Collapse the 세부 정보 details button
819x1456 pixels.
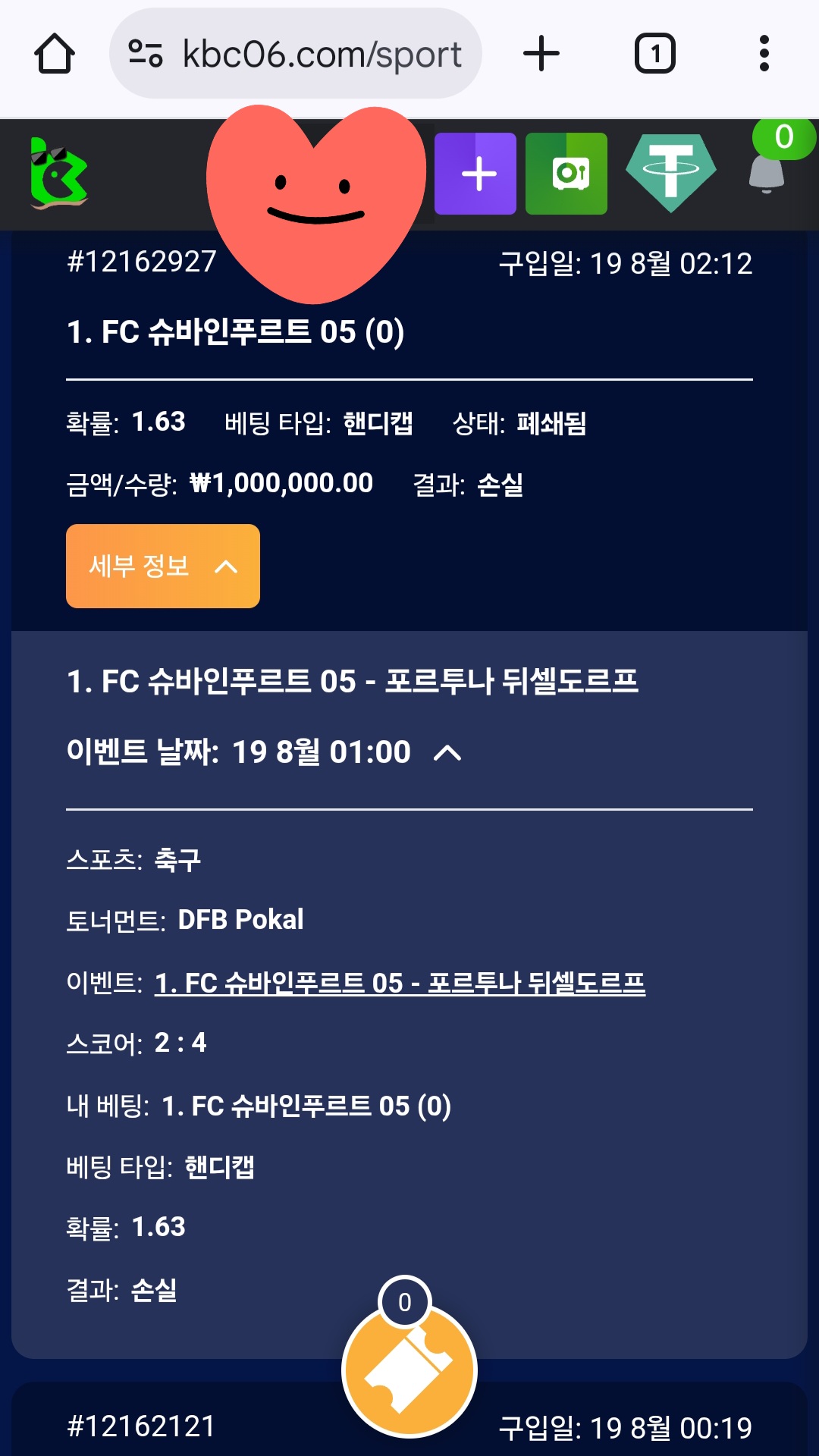[163, 566]
